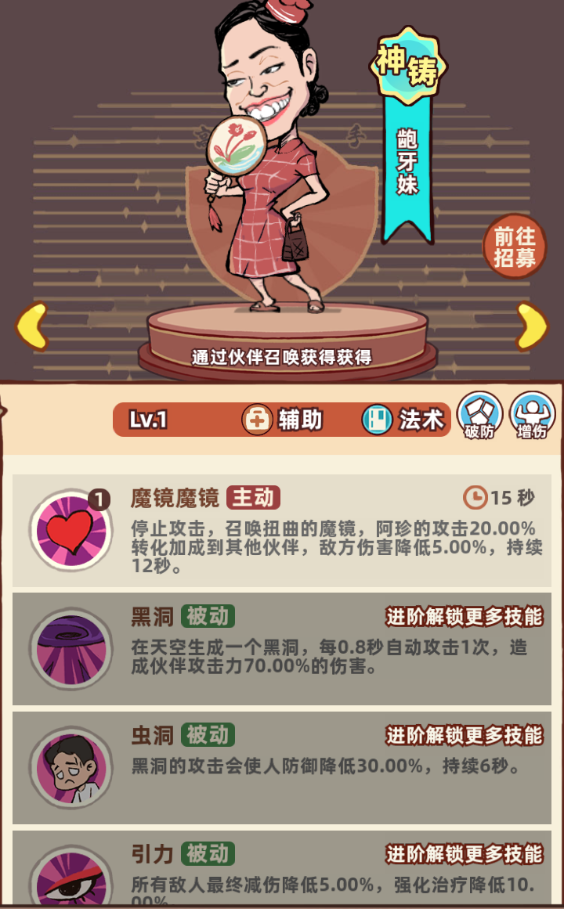
Task: Tap the 前往招募 recruit button
Action: click(515, 247)
